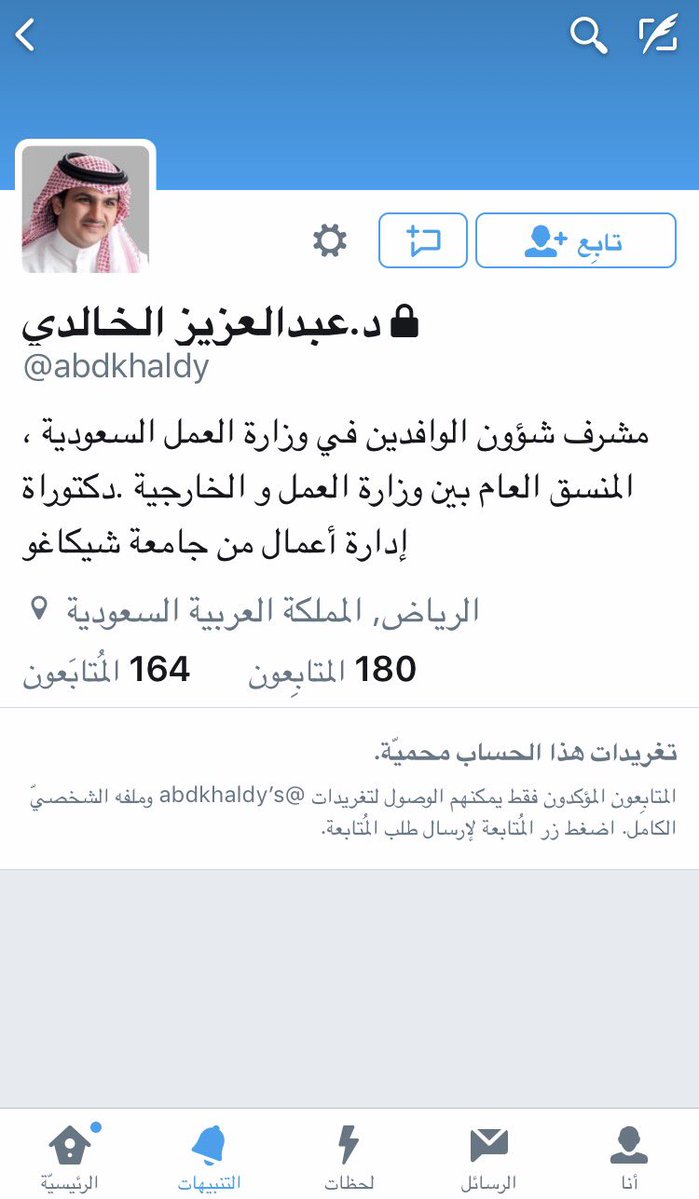Viewport: 699px width, 1199px height.
Task: Open the profile photo
Action: [86, 209]
